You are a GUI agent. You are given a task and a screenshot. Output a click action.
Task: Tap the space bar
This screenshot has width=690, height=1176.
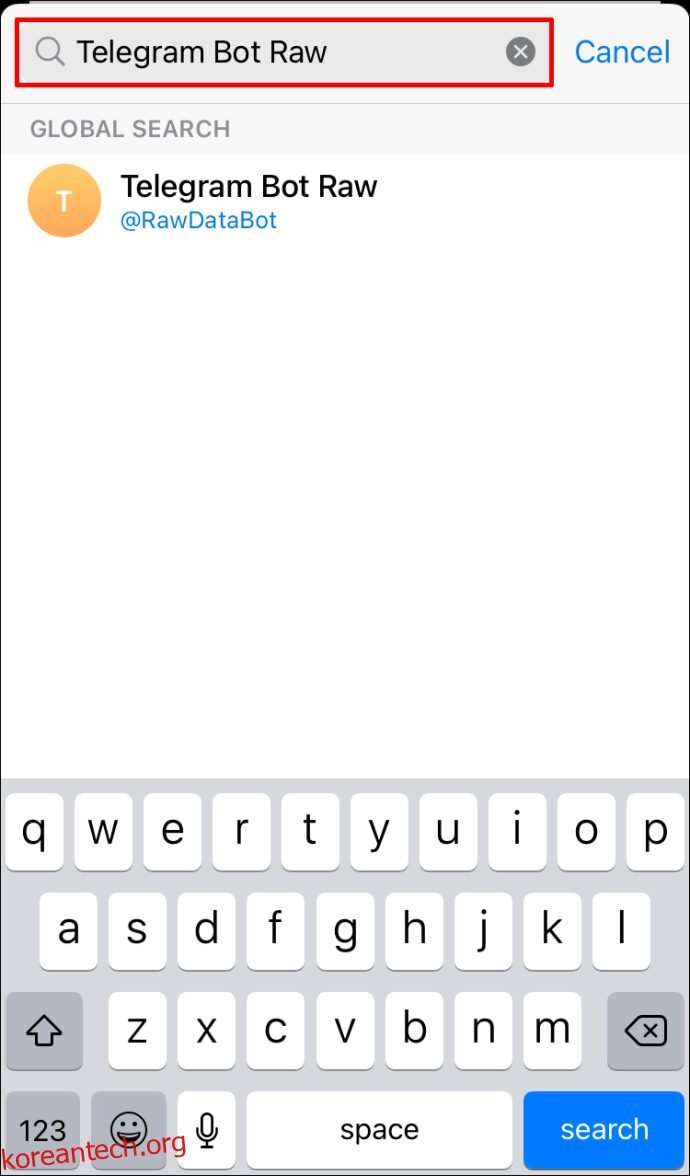379,1130
